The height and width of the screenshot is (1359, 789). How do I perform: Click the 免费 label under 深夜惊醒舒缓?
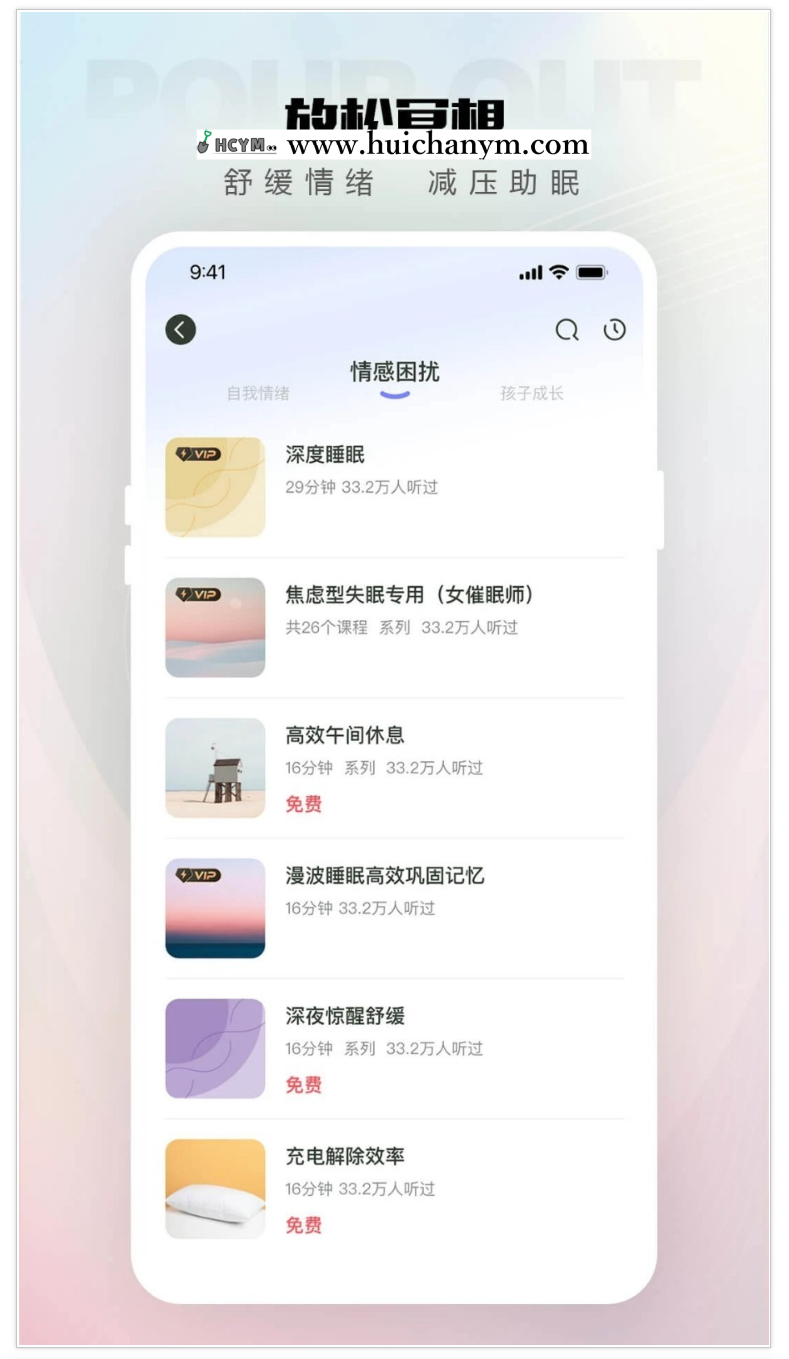click(303, 1086)
